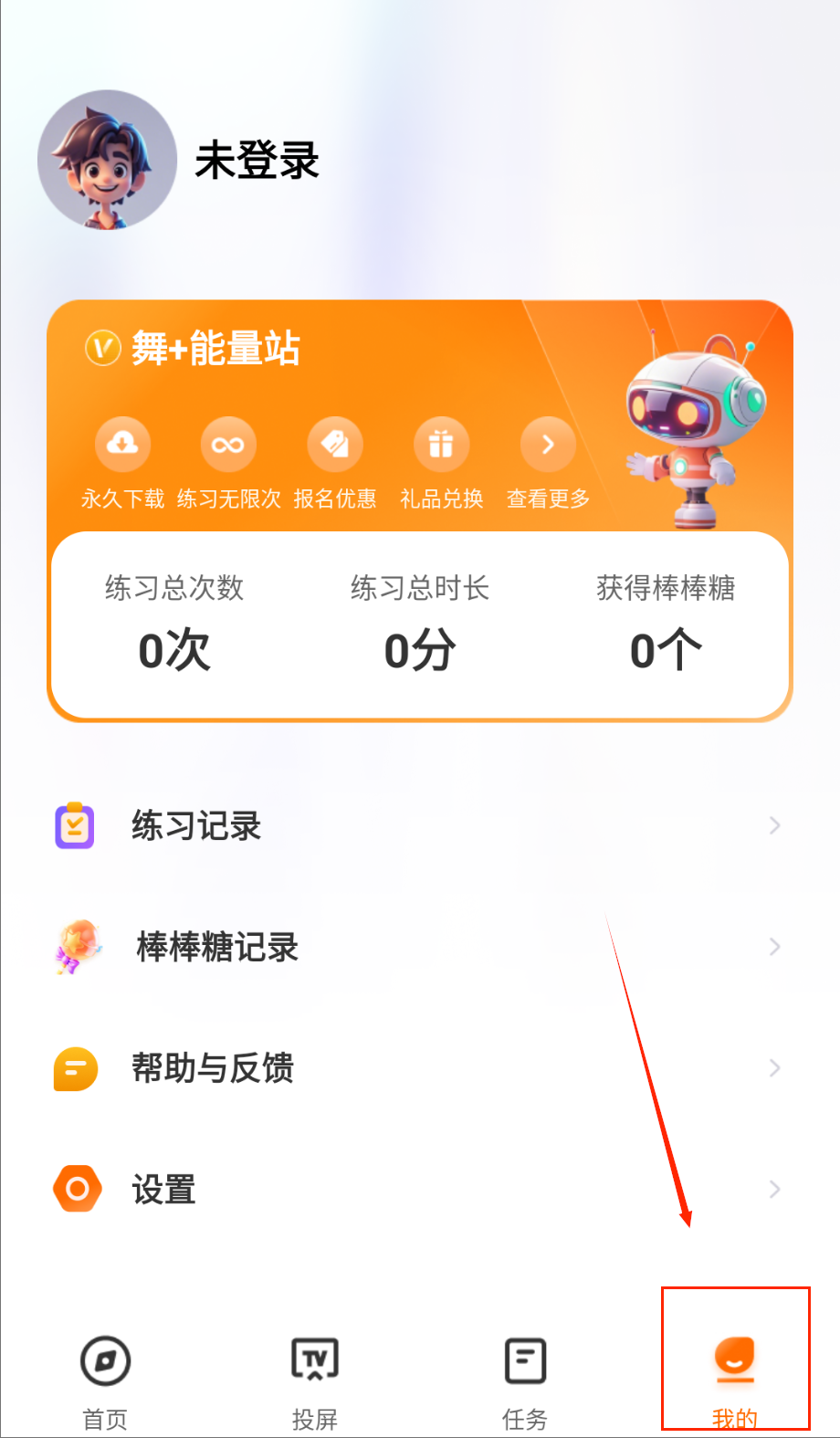This screenshot has height=1438, width=840.
Task: Tap the profile avatar to log in
Action: point(107,160)
